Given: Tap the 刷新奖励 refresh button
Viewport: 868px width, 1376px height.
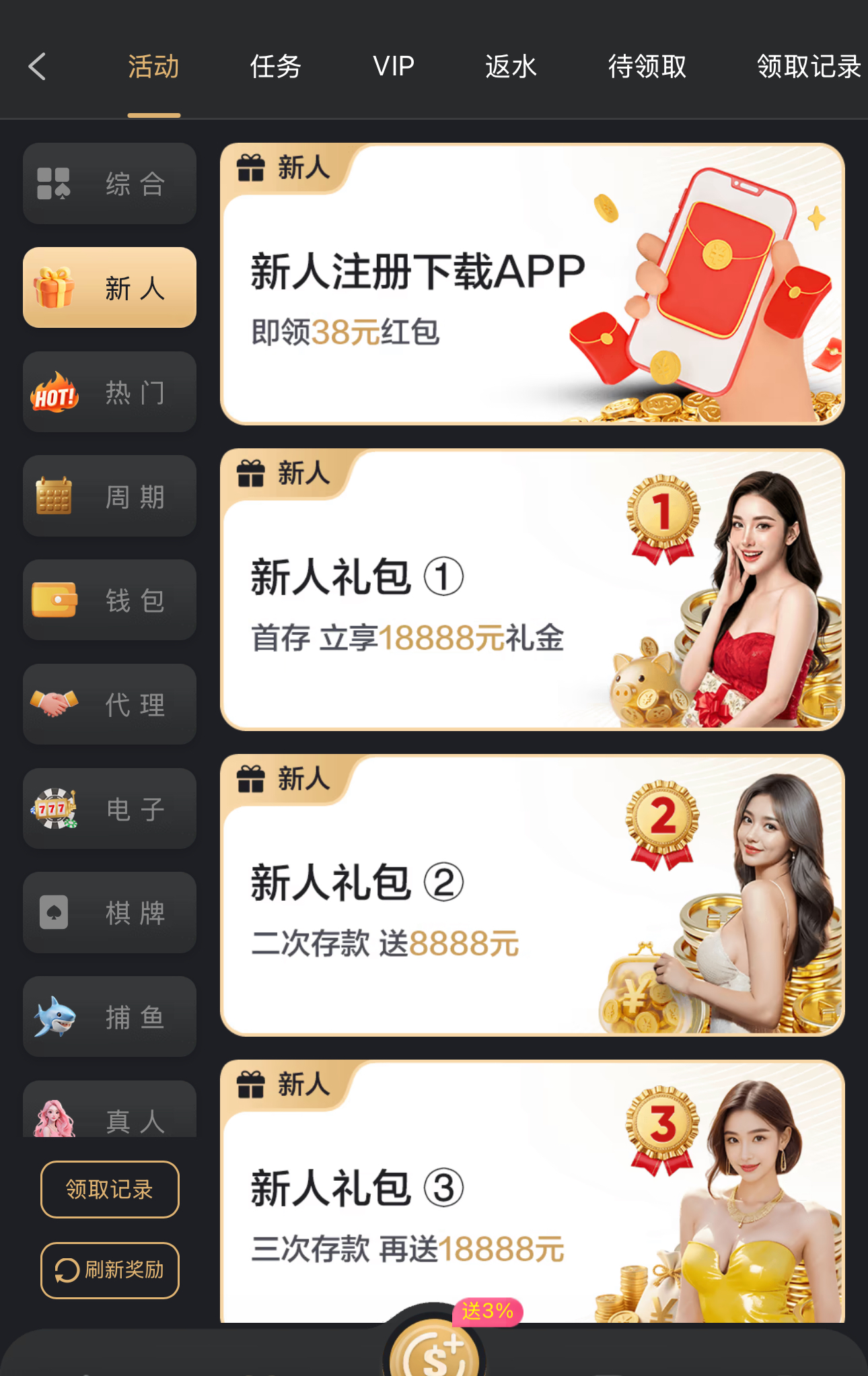Looking at the screenshot, I should 110,1270.
